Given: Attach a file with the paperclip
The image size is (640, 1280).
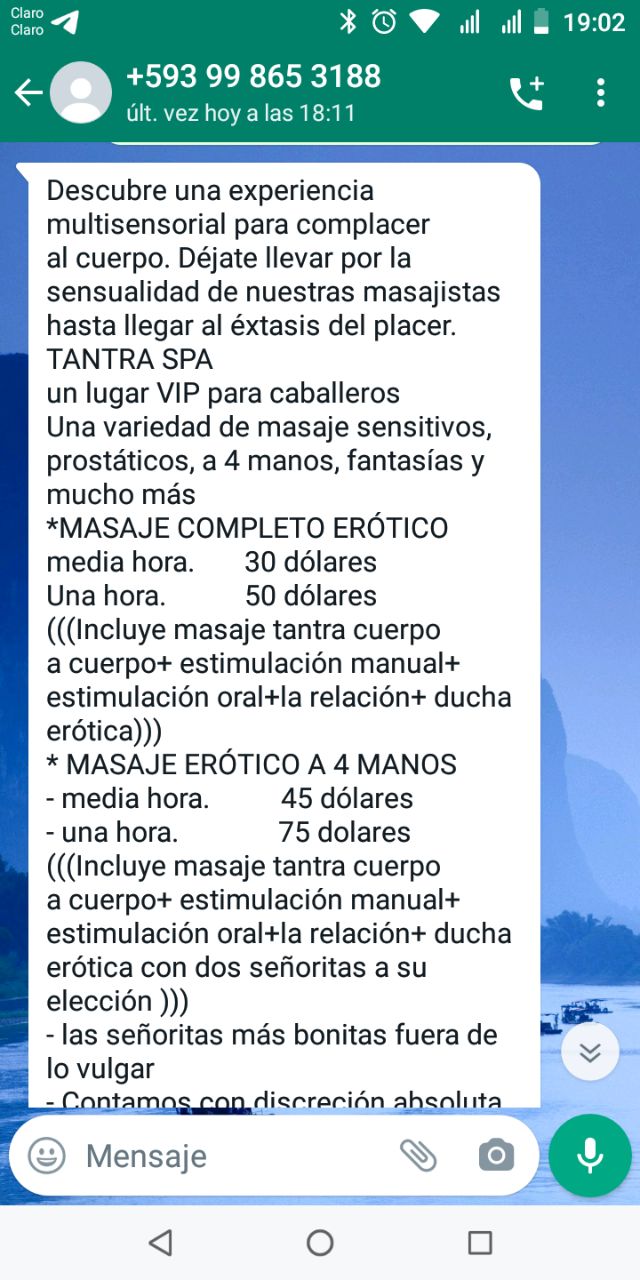Looking at the screenshot, I should 419,1156.
